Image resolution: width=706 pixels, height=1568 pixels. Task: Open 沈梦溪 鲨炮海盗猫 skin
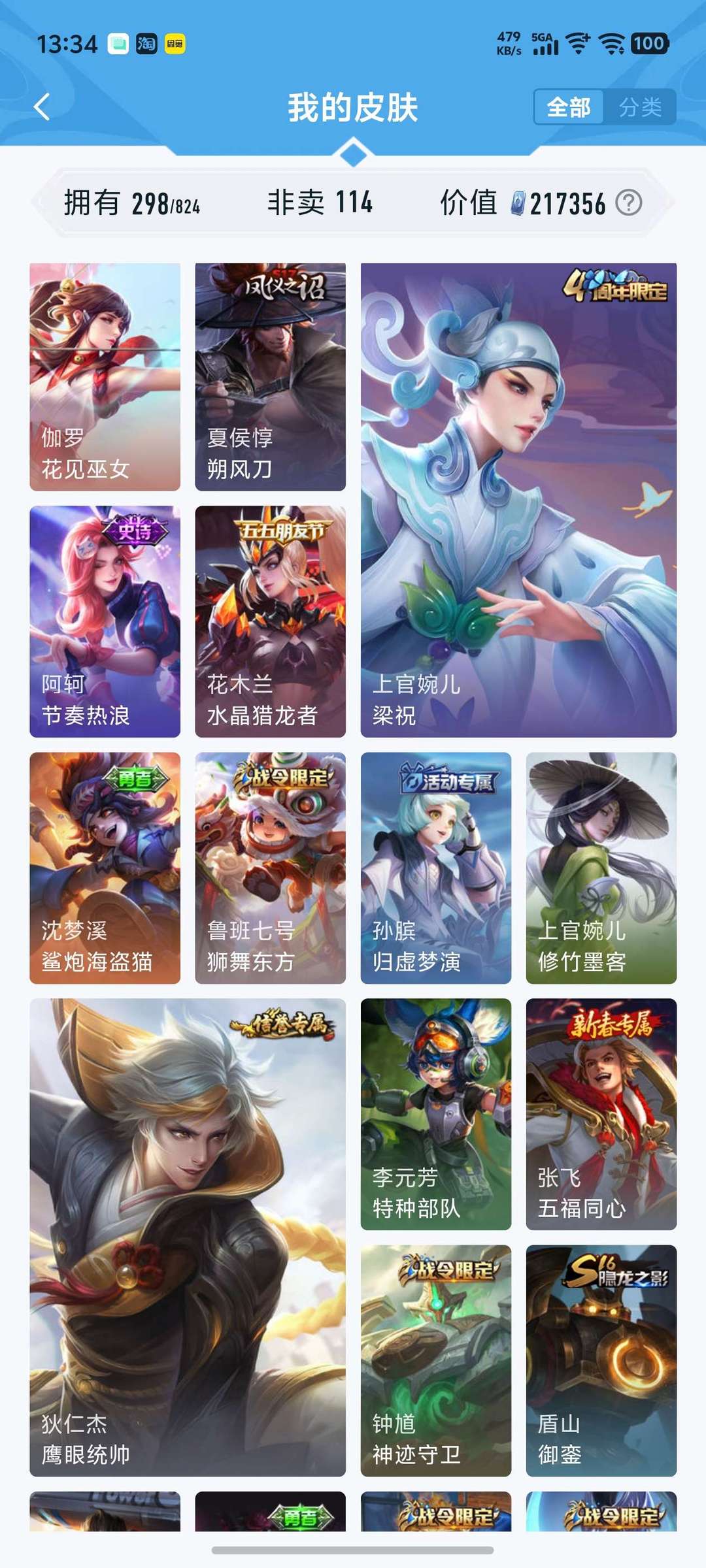pyautogui.click(x=105, y=868)
